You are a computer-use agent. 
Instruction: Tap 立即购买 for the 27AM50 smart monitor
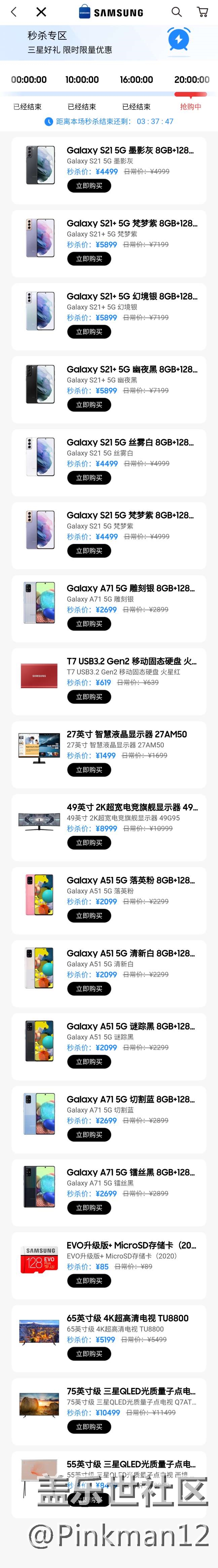pos(89,770)
